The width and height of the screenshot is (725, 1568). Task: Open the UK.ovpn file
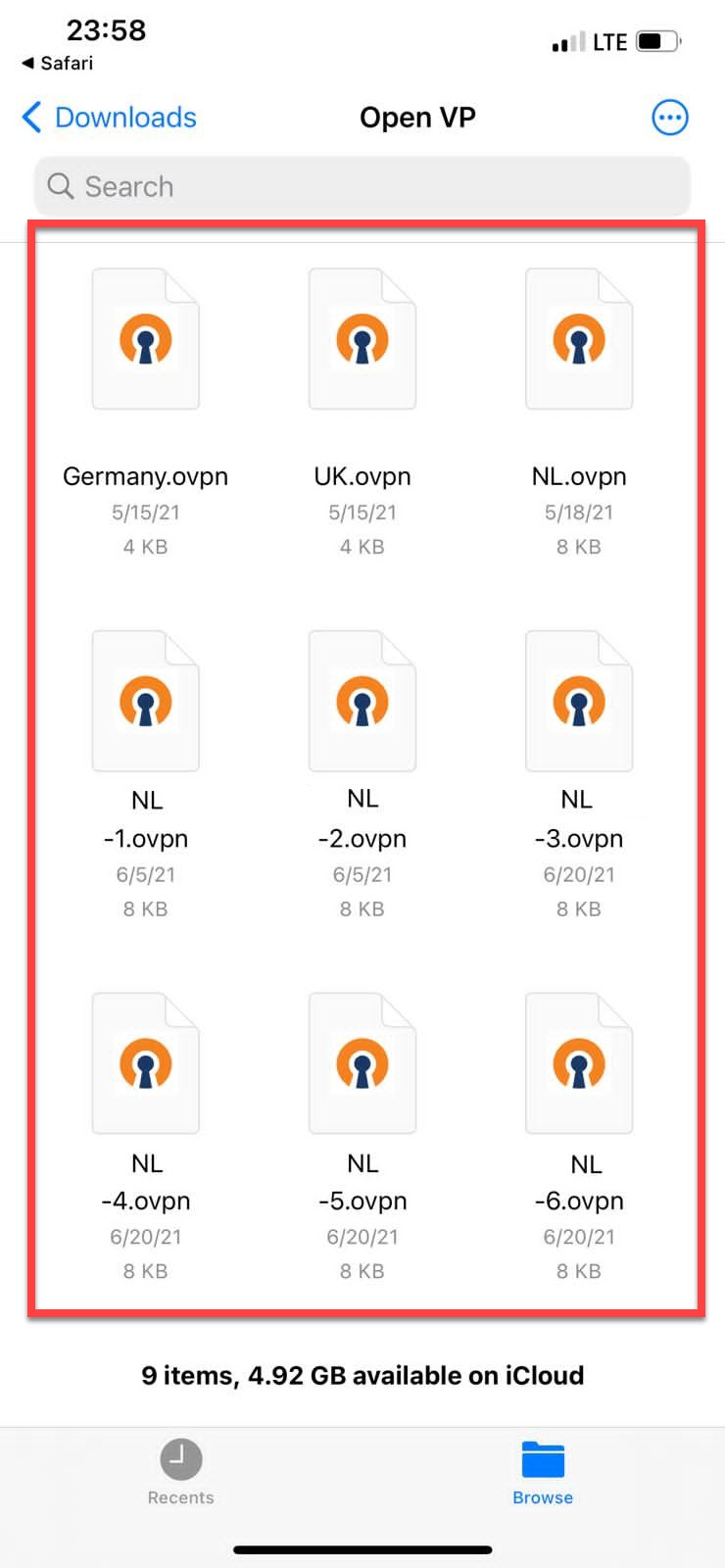coord(362,339)
